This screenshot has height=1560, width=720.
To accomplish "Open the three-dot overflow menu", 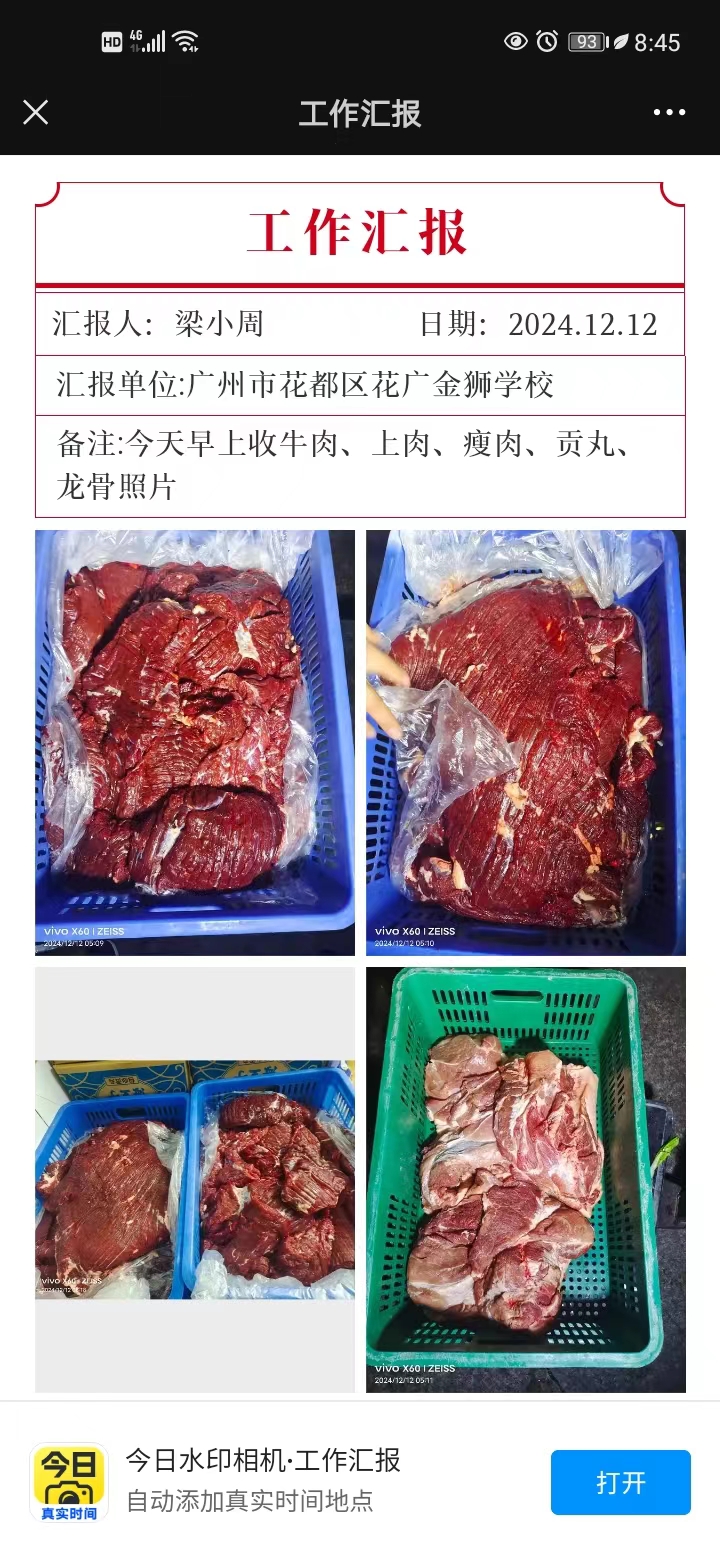I will coord(669,112).
